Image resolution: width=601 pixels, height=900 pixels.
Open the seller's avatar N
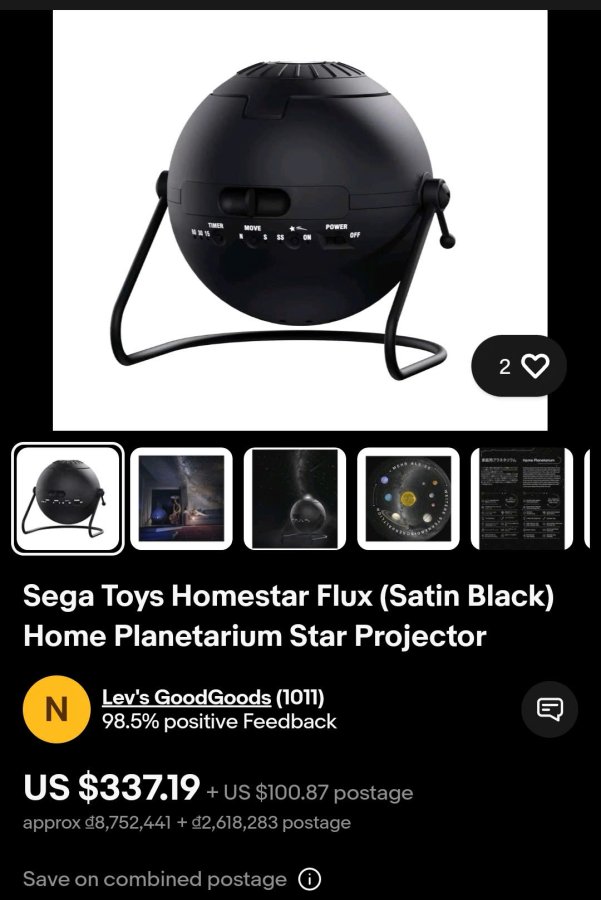pyautogui.click(x=56, y=709)
